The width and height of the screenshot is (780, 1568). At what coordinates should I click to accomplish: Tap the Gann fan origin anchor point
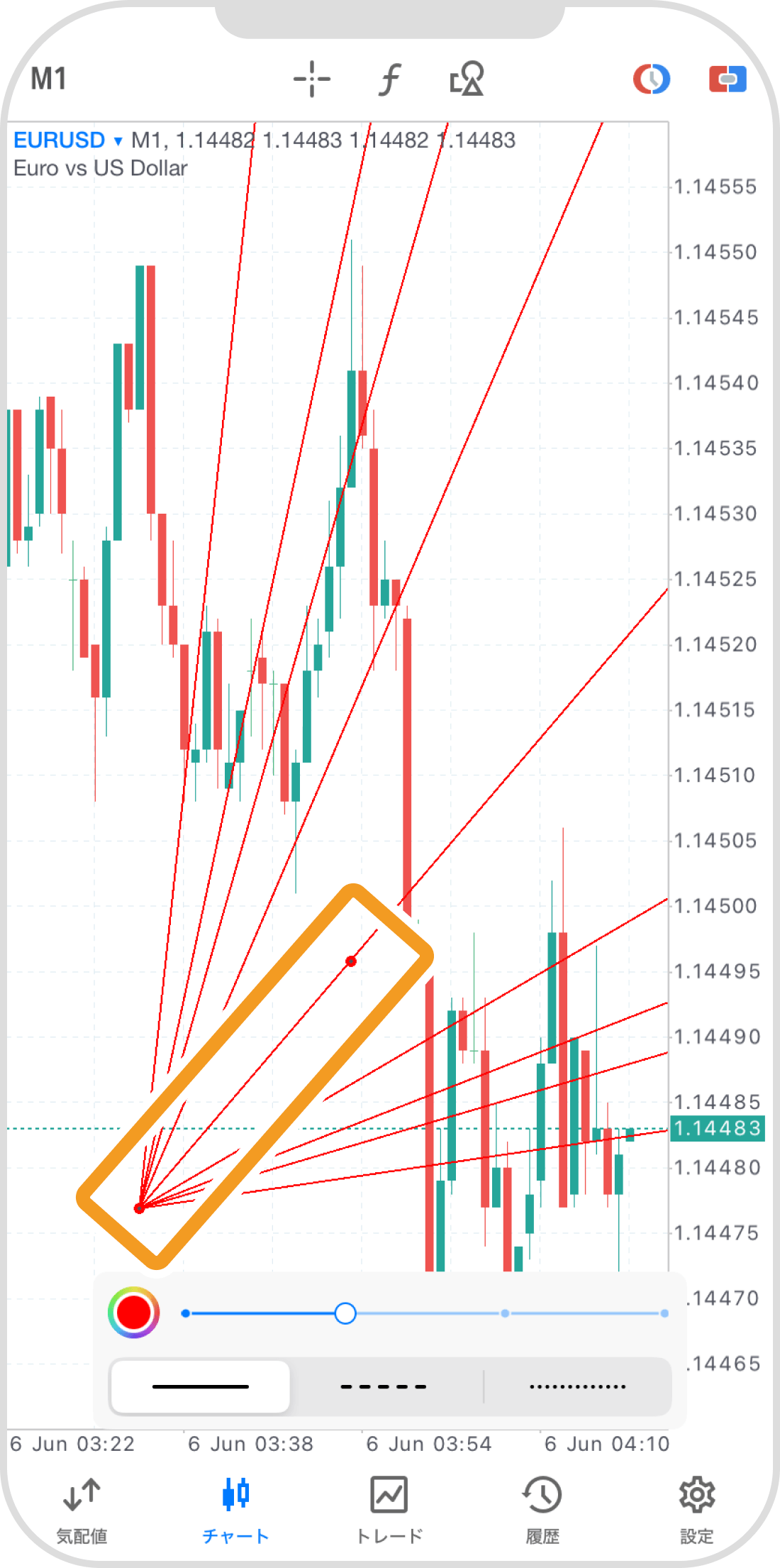coord(140,1208)
